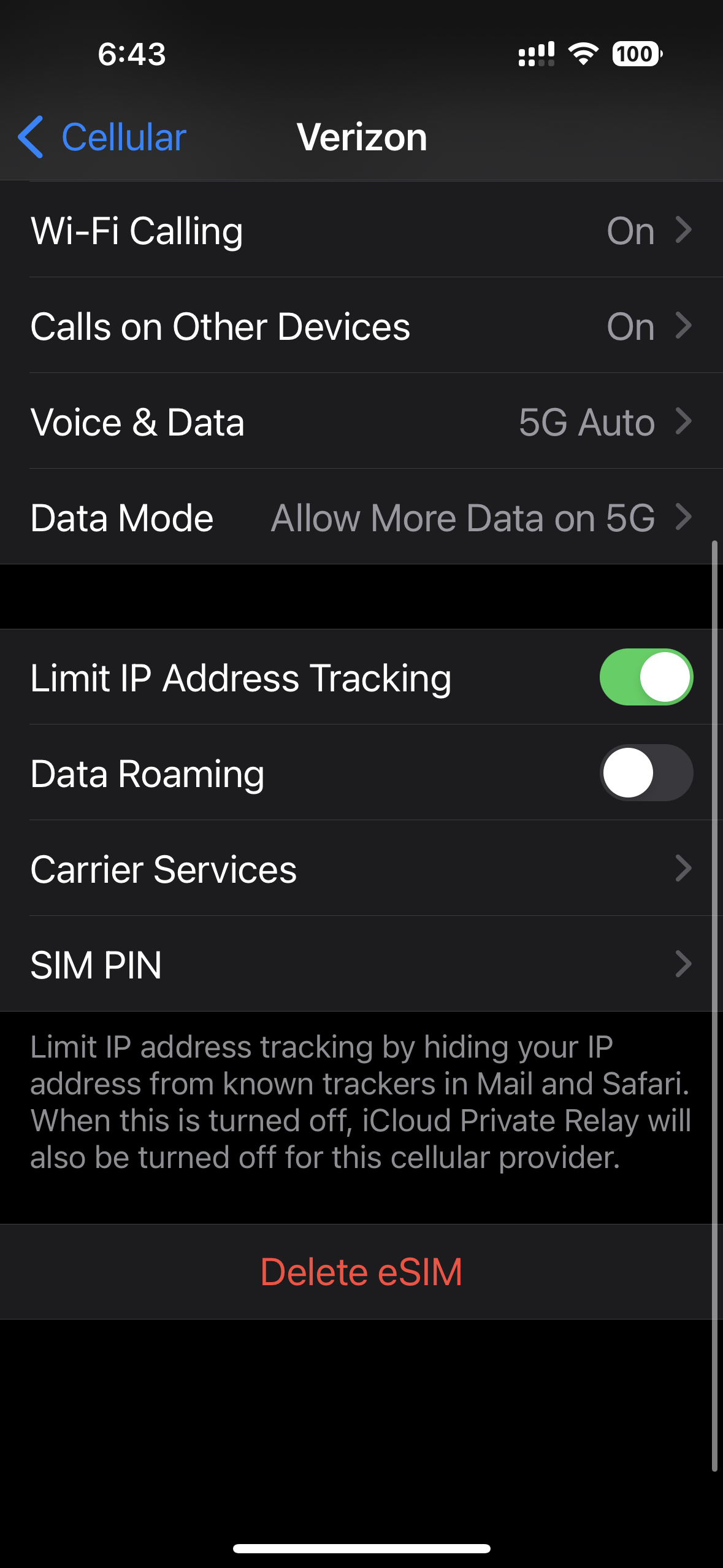723x1568 pixels.
Task: Enable Data Roaming switch
Action: [646, 773]
